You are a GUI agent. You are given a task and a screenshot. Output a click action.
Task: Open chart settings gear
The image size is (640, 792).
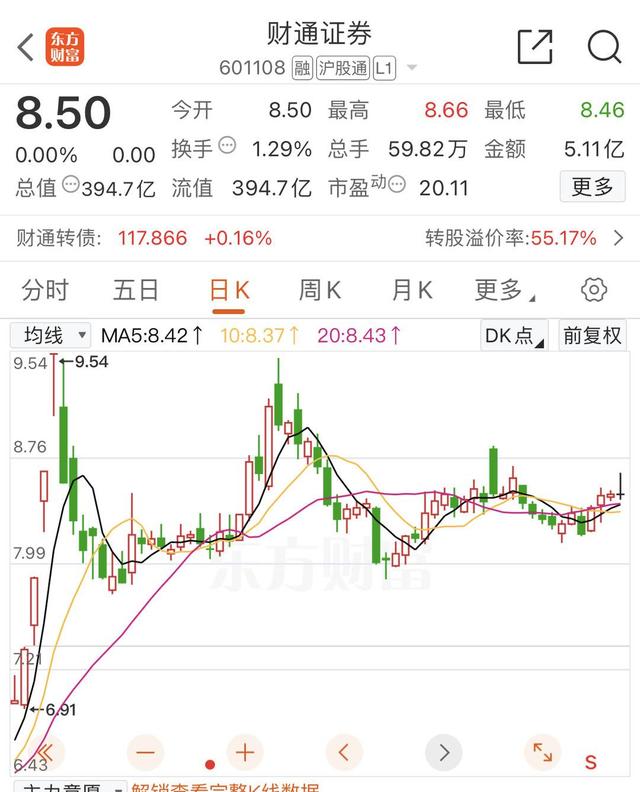pos(594,291)
